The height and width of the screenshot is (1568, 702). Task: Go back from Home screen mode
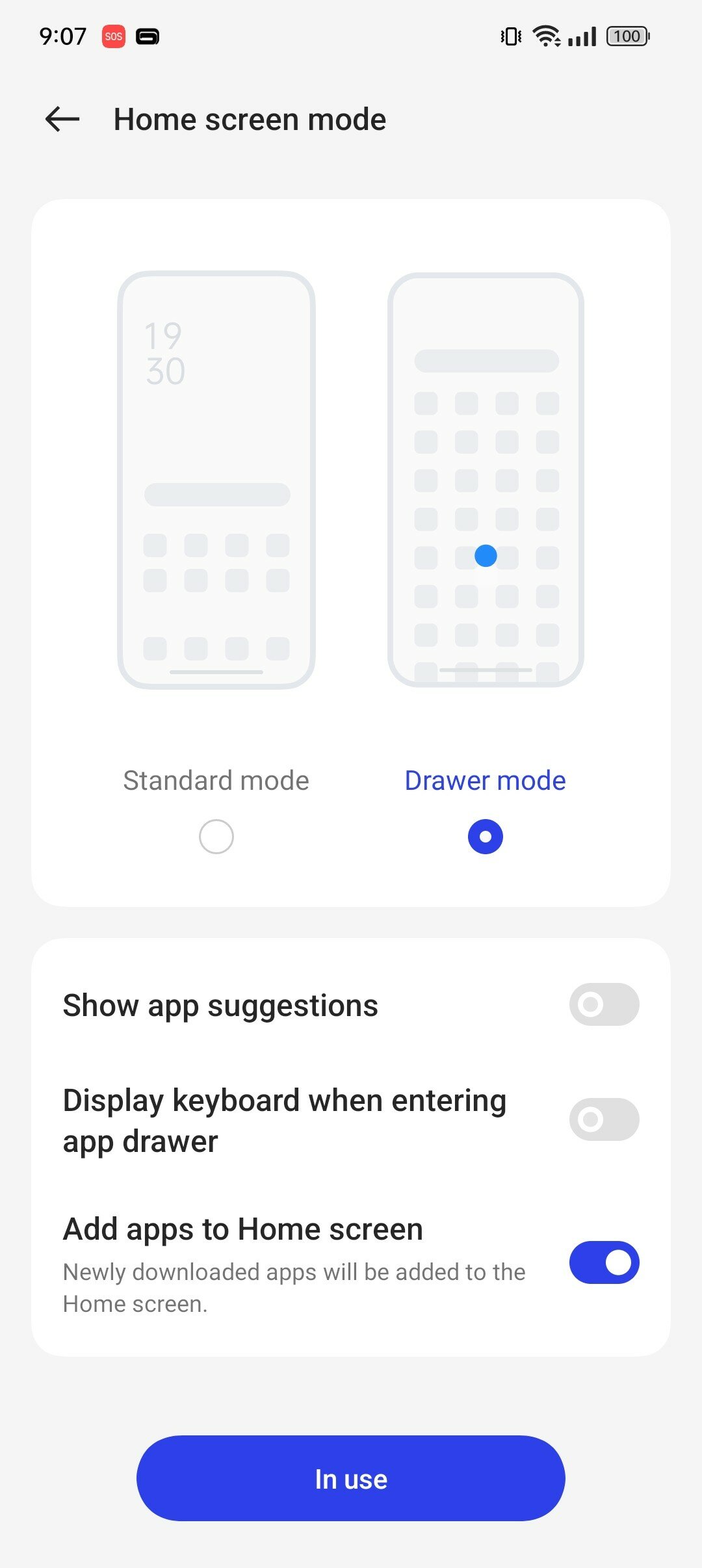[x=62, y=120]
